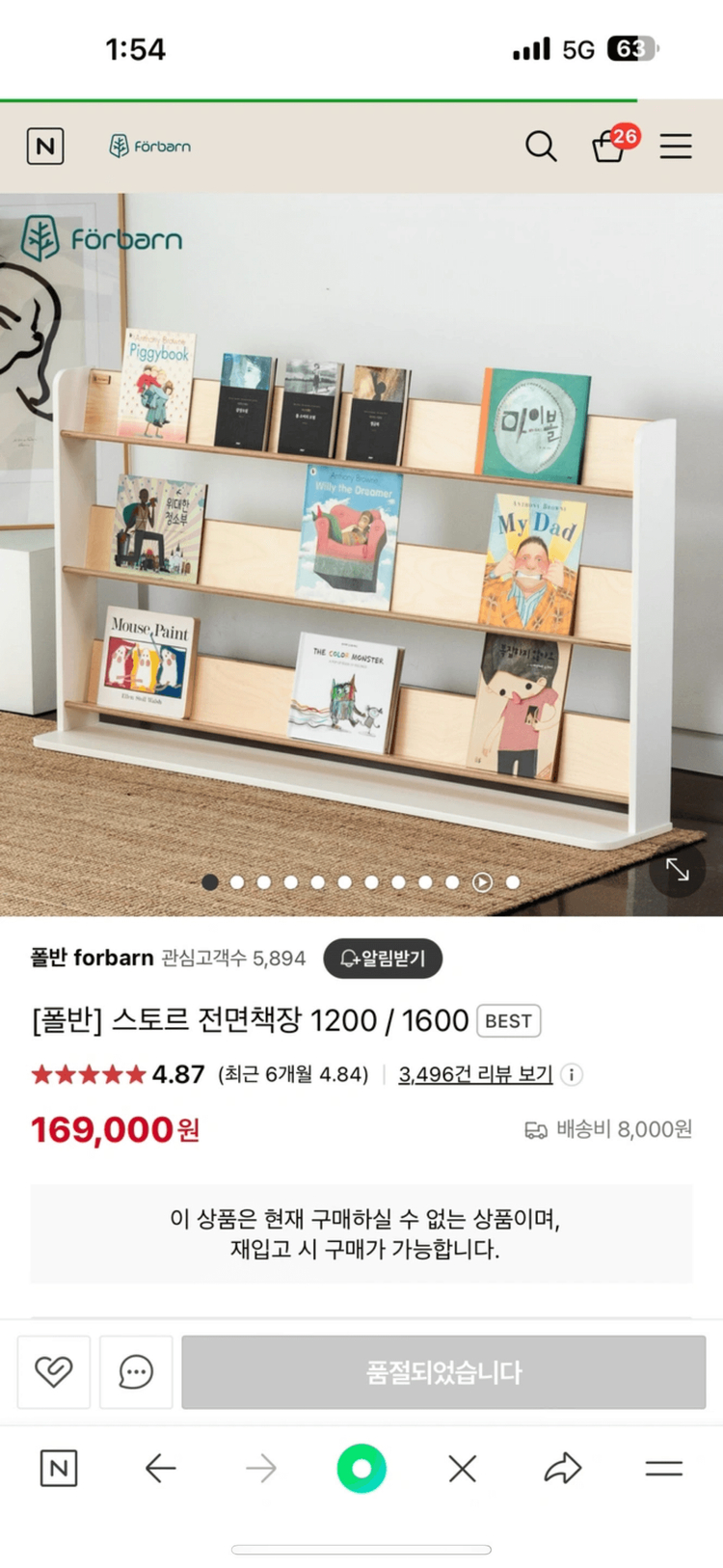Open the forbarn store home logo link
Screen dimensions: 723x1568
150,147
